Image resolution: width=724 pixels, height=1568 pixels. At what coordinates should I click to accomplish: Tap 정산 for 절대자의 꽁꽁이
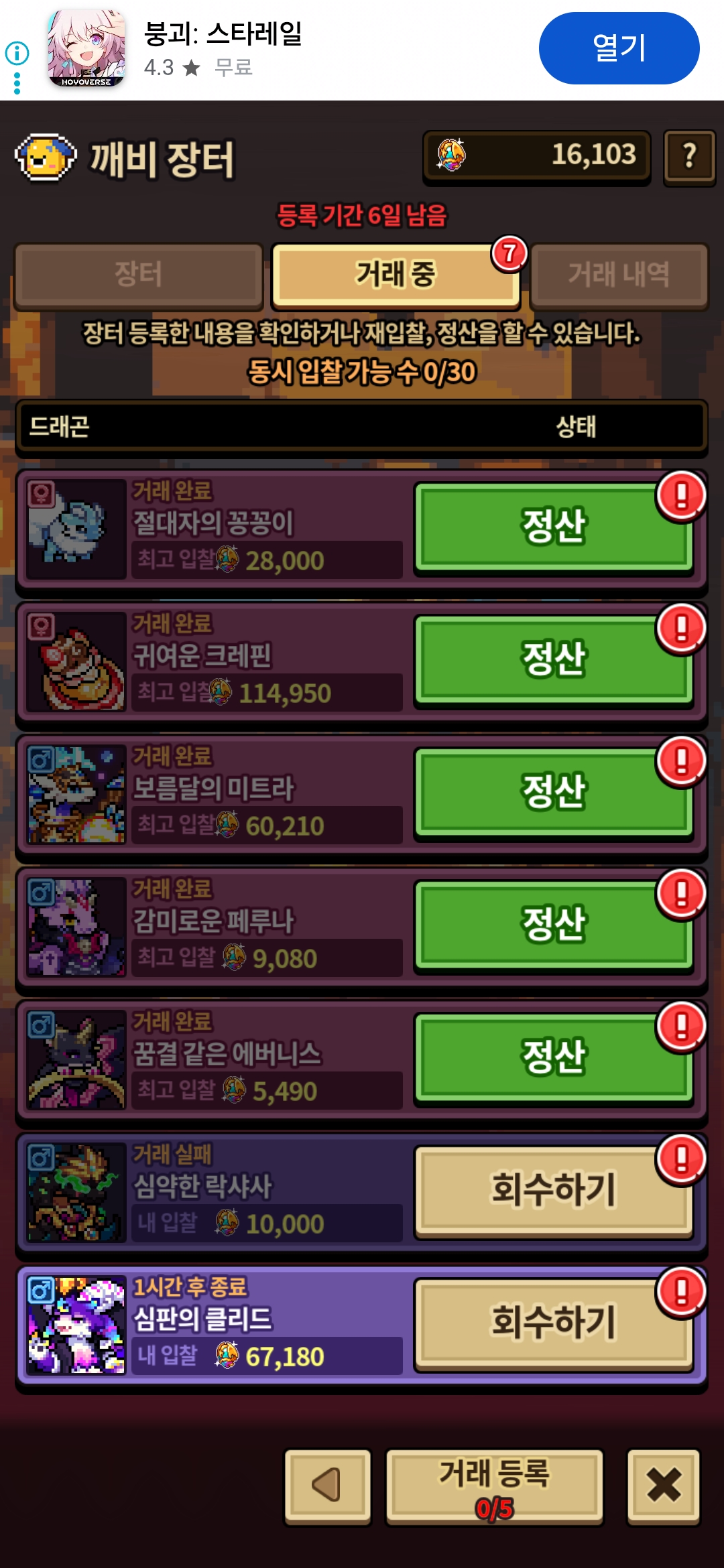click(554, 526)
